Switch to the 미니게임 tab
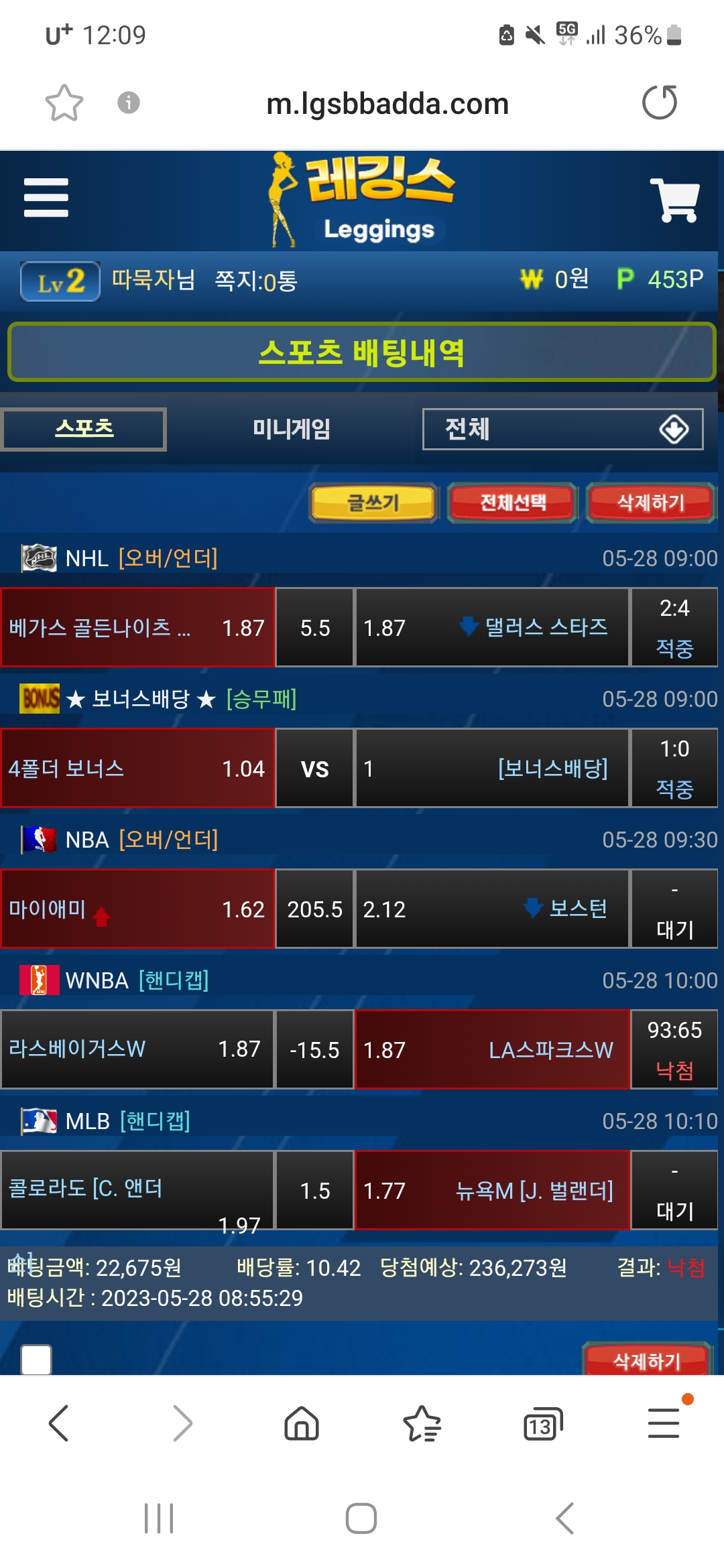The image size is (724, 1568). click(x=292, y=429)
